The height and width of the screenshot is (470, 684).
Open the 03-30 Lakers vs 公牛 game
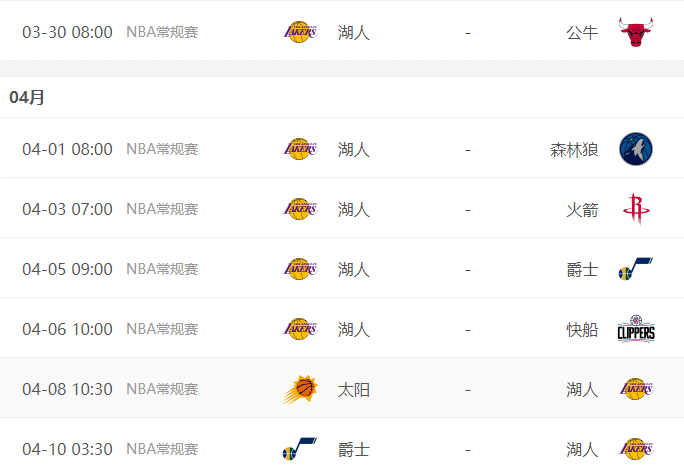342,32
